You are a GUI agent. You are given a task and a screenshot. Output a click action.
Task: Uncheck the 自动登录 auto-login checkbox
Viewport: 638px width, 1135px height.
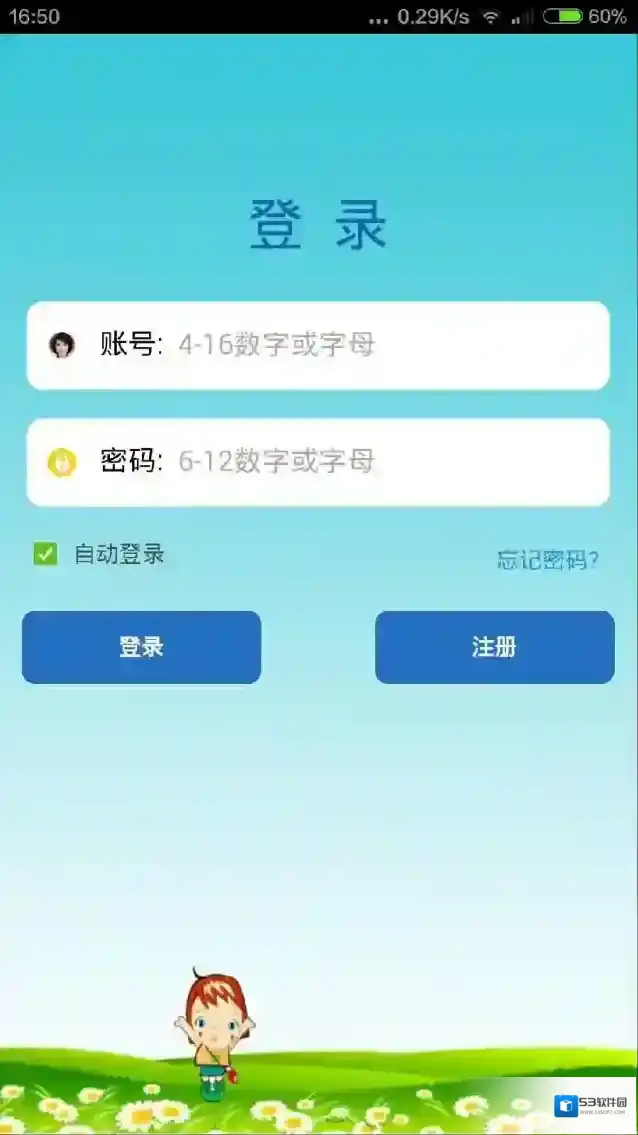(46, 554)
